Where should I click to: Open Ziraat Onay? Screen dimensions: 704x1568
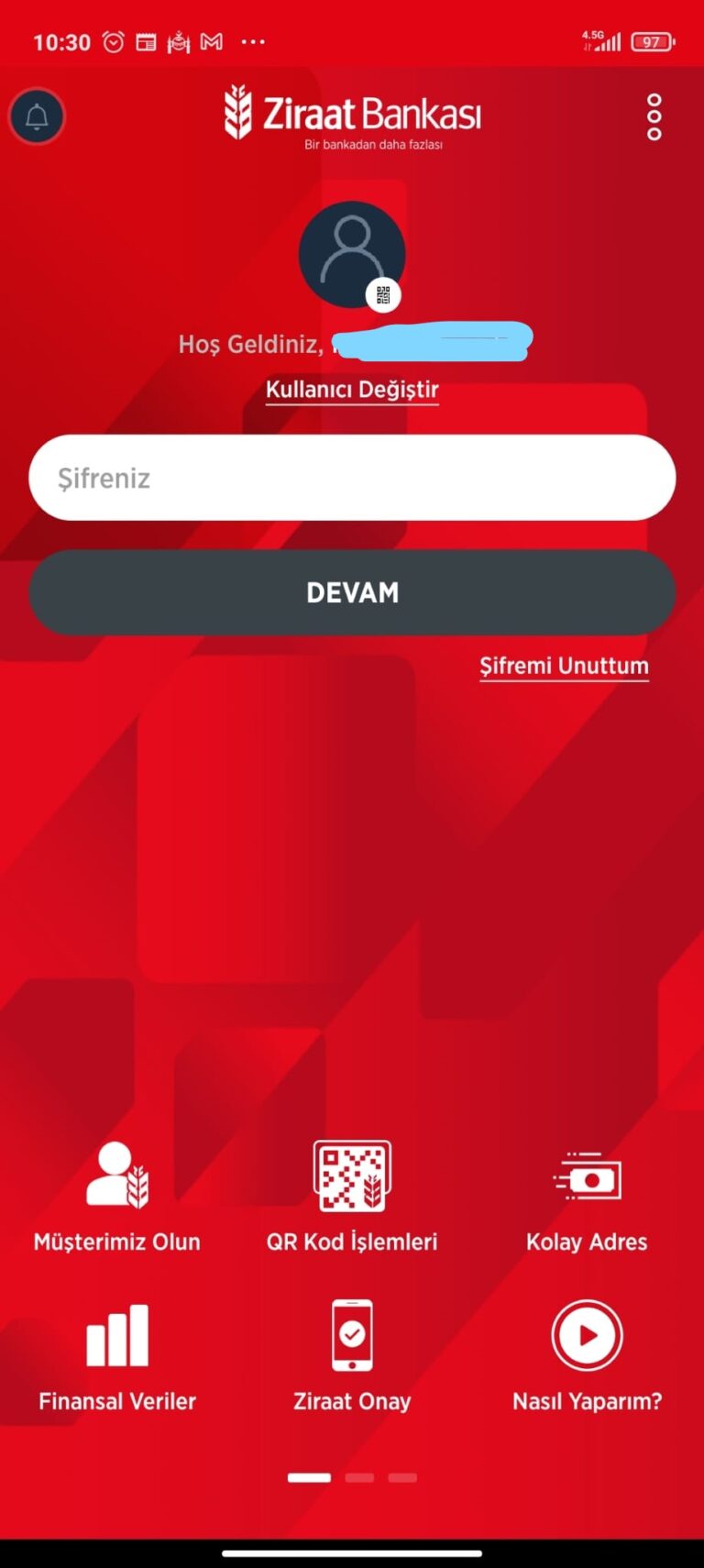pyautogui.click(x=352, y=1357)
